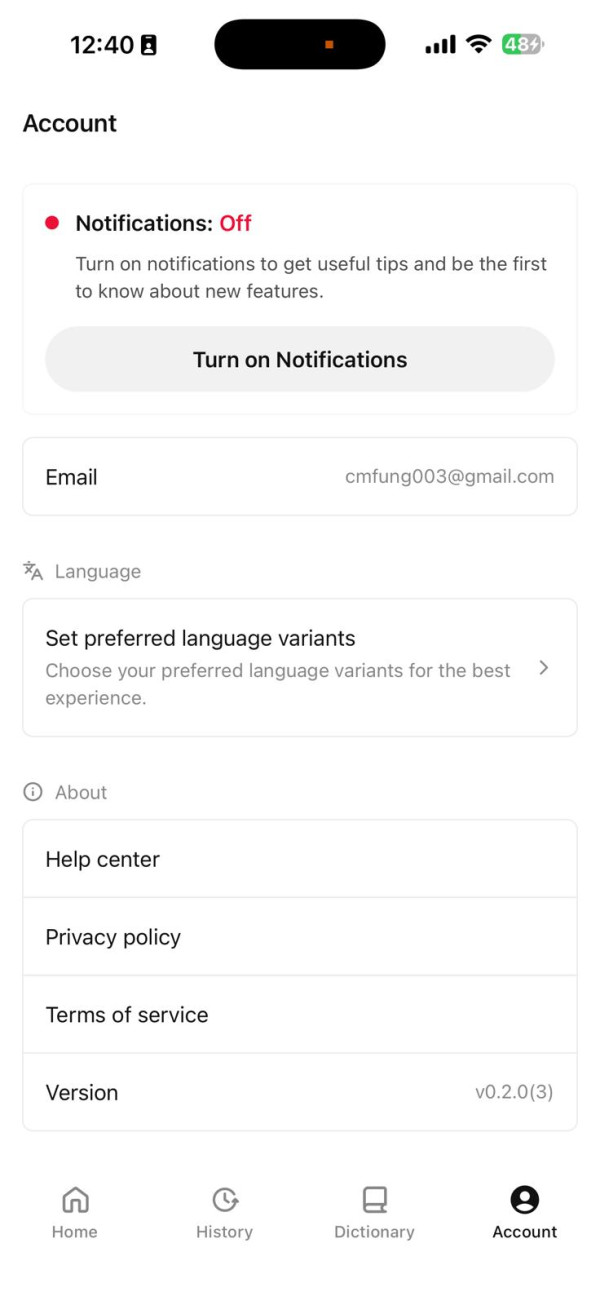Tap the Email row
600x1305 pixels.
tap(300, 477)
